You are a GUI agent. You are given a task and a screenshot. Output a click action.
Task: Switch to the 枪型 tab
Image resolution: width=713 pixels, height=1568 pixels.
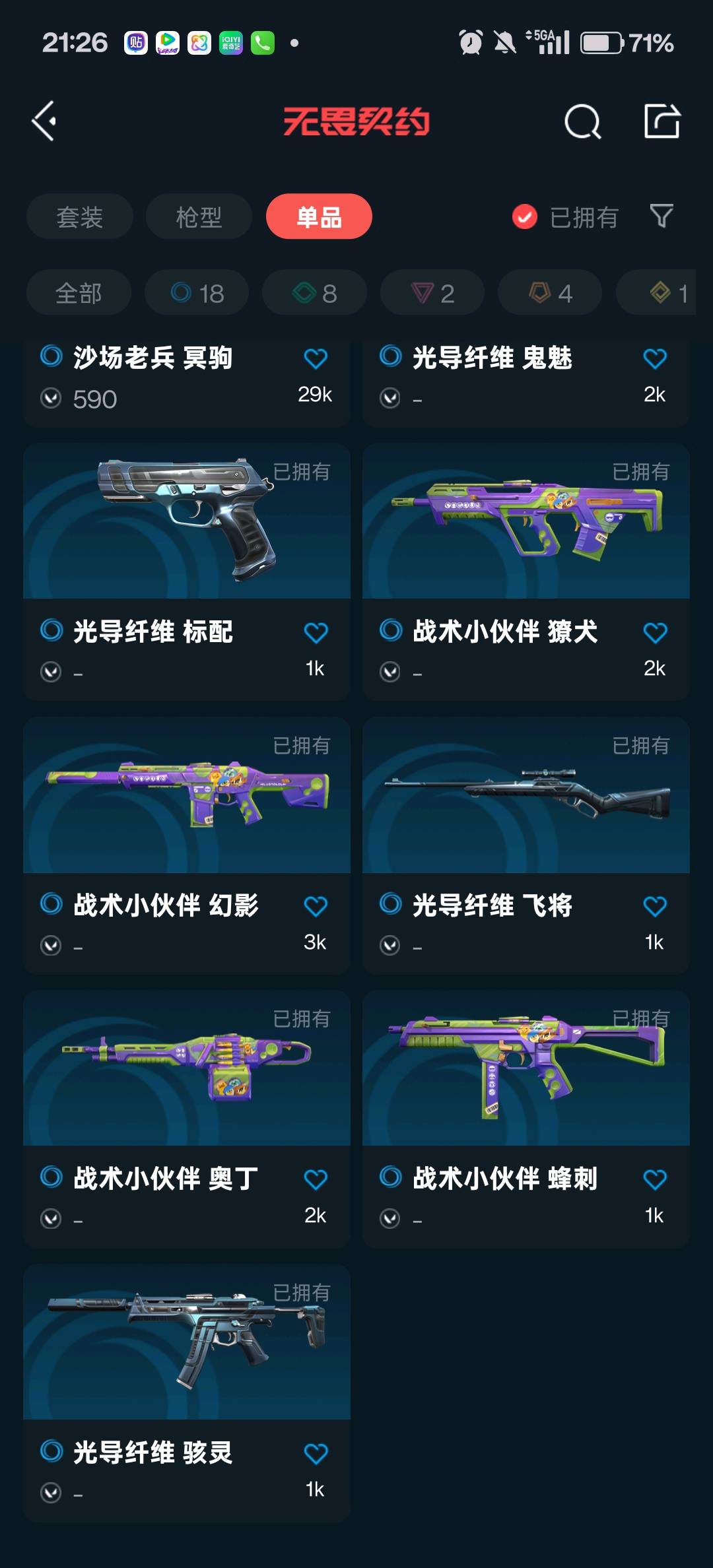point(199,216)
